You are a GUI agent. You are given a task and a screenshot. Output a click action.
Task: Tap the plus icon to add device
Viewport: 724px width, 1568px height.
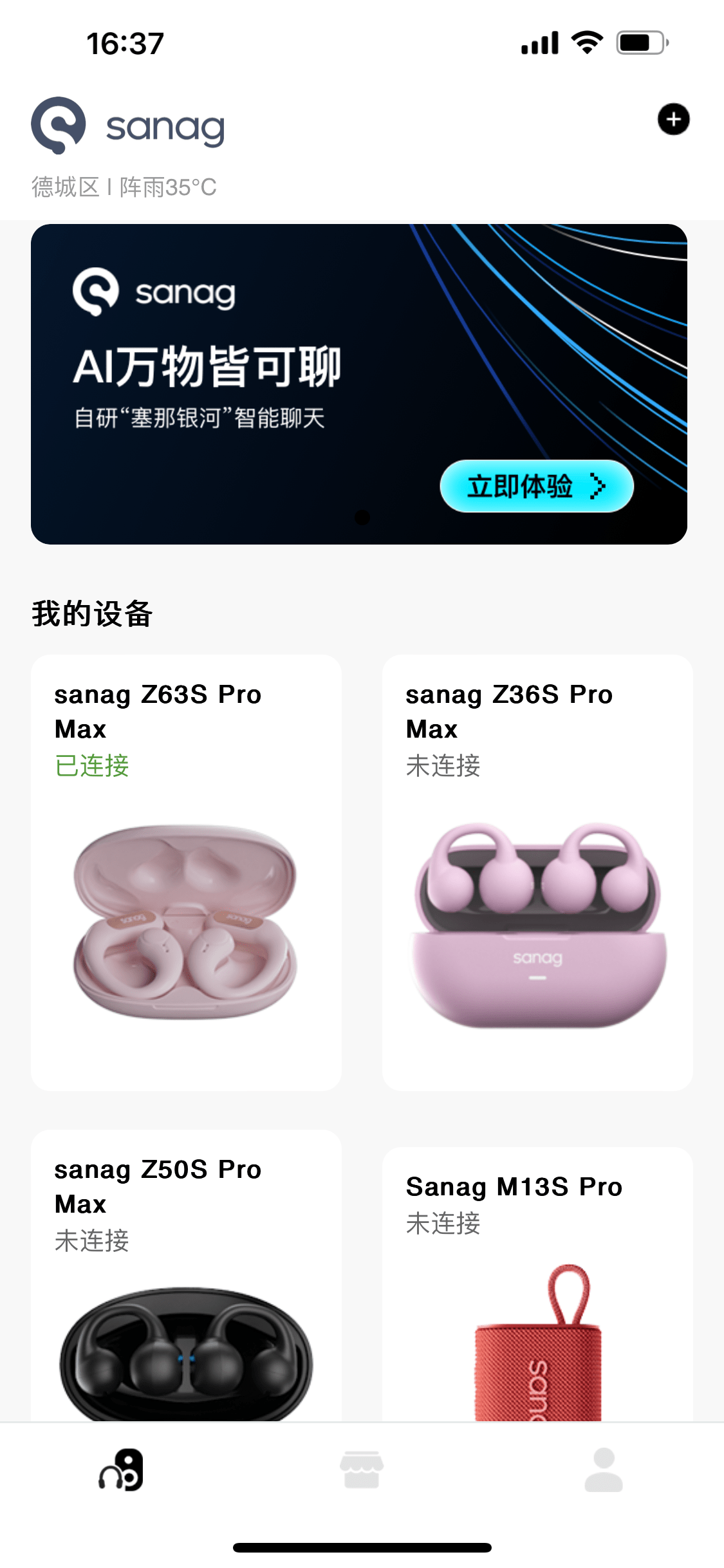pos(673,119)
